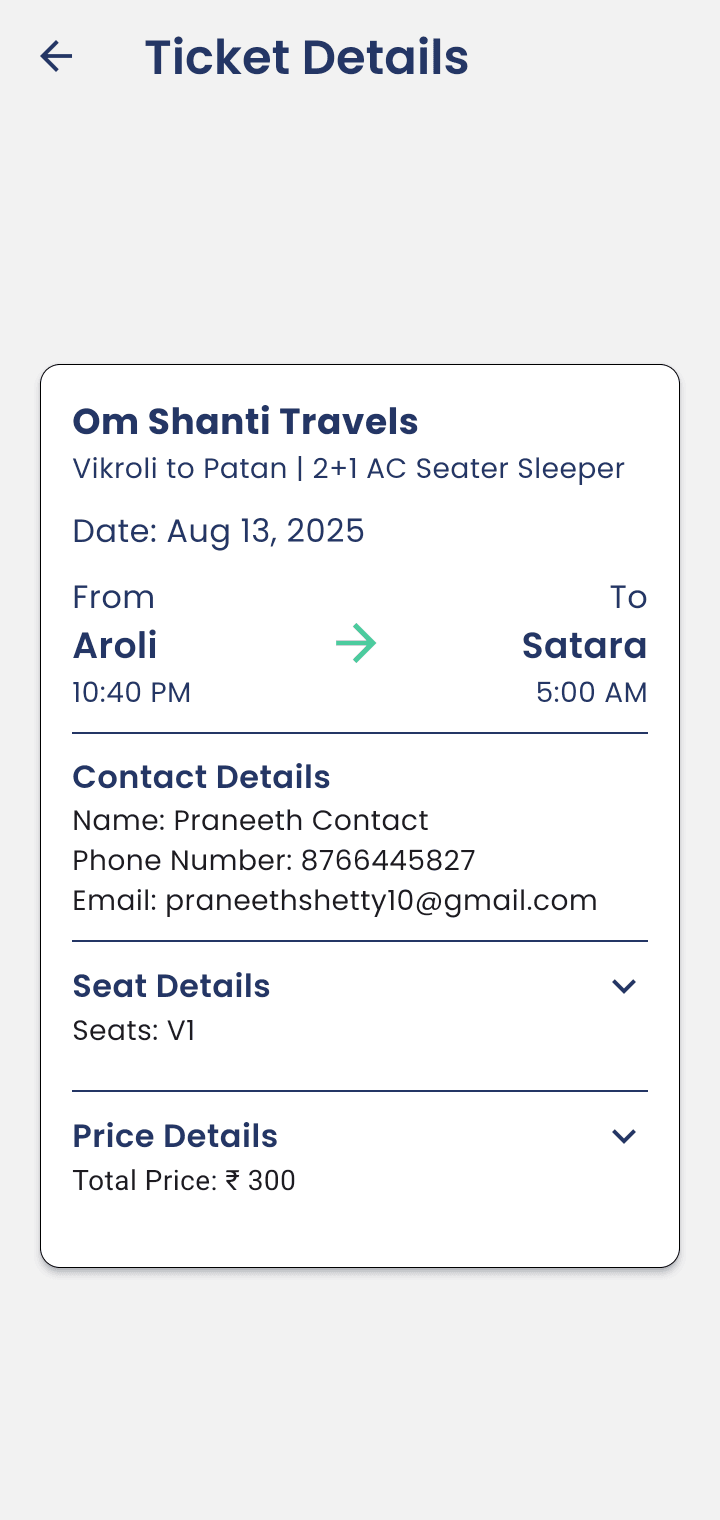Tap the Ticket Details page title
The height and width of the screenshot is (1520, 720).
306,57
